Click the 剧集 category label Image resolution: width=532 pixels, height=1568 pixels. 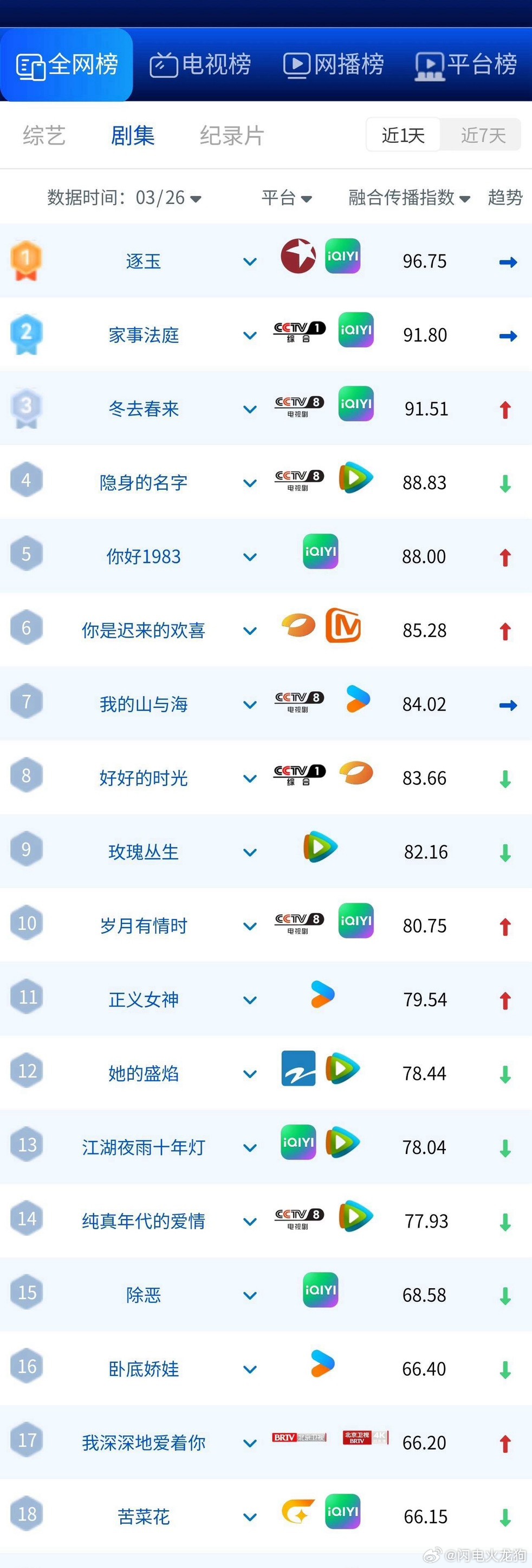[x=132, y=136]
